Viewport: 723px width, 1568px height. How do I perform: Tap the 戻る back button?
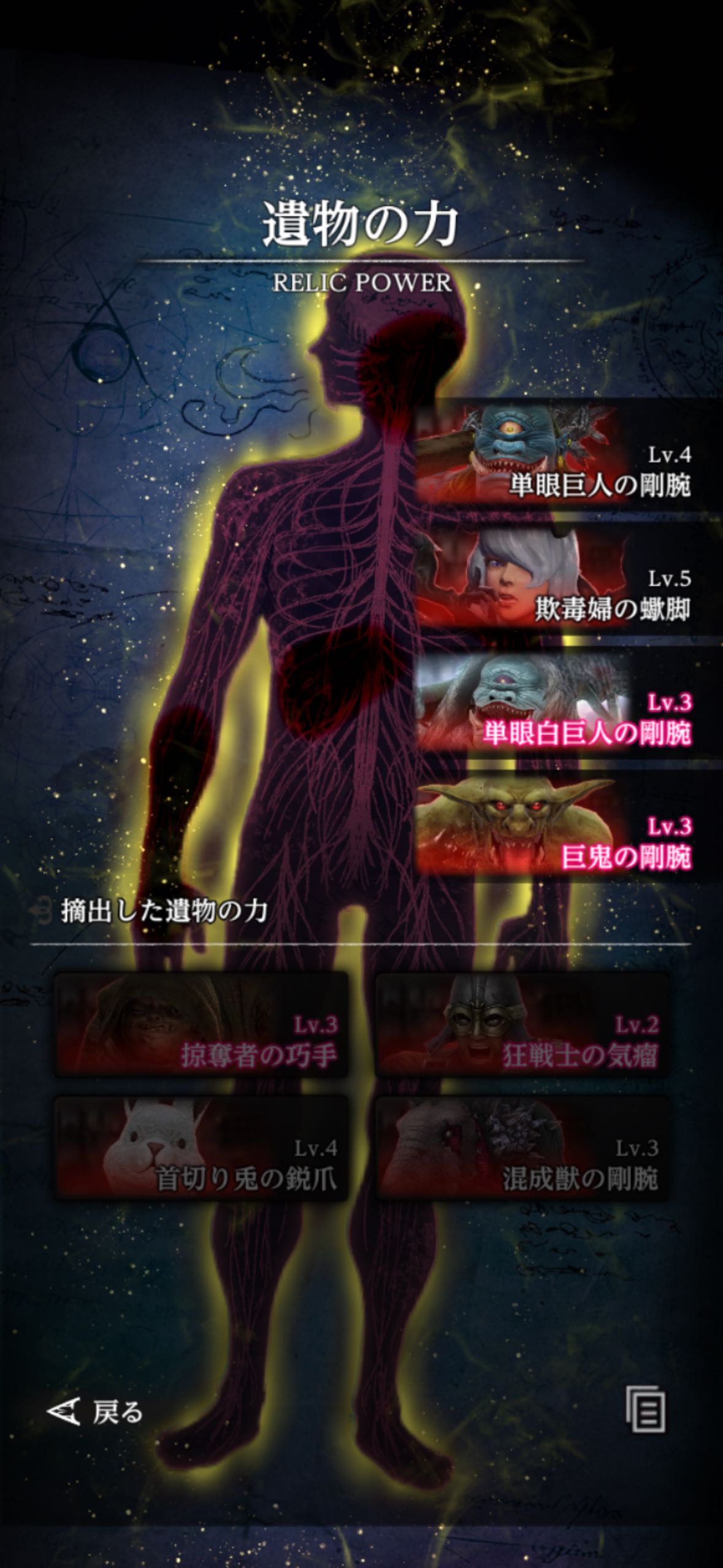95,1412
